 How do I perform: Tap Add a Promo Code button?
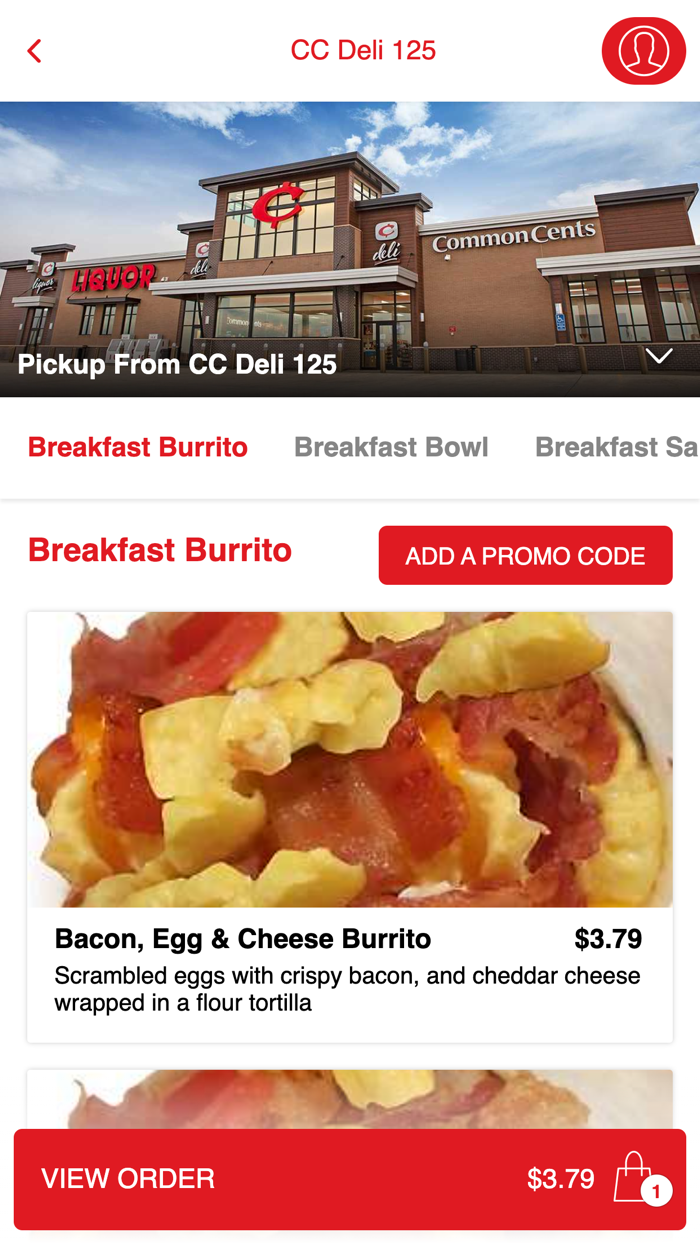[x=525, y=556]
